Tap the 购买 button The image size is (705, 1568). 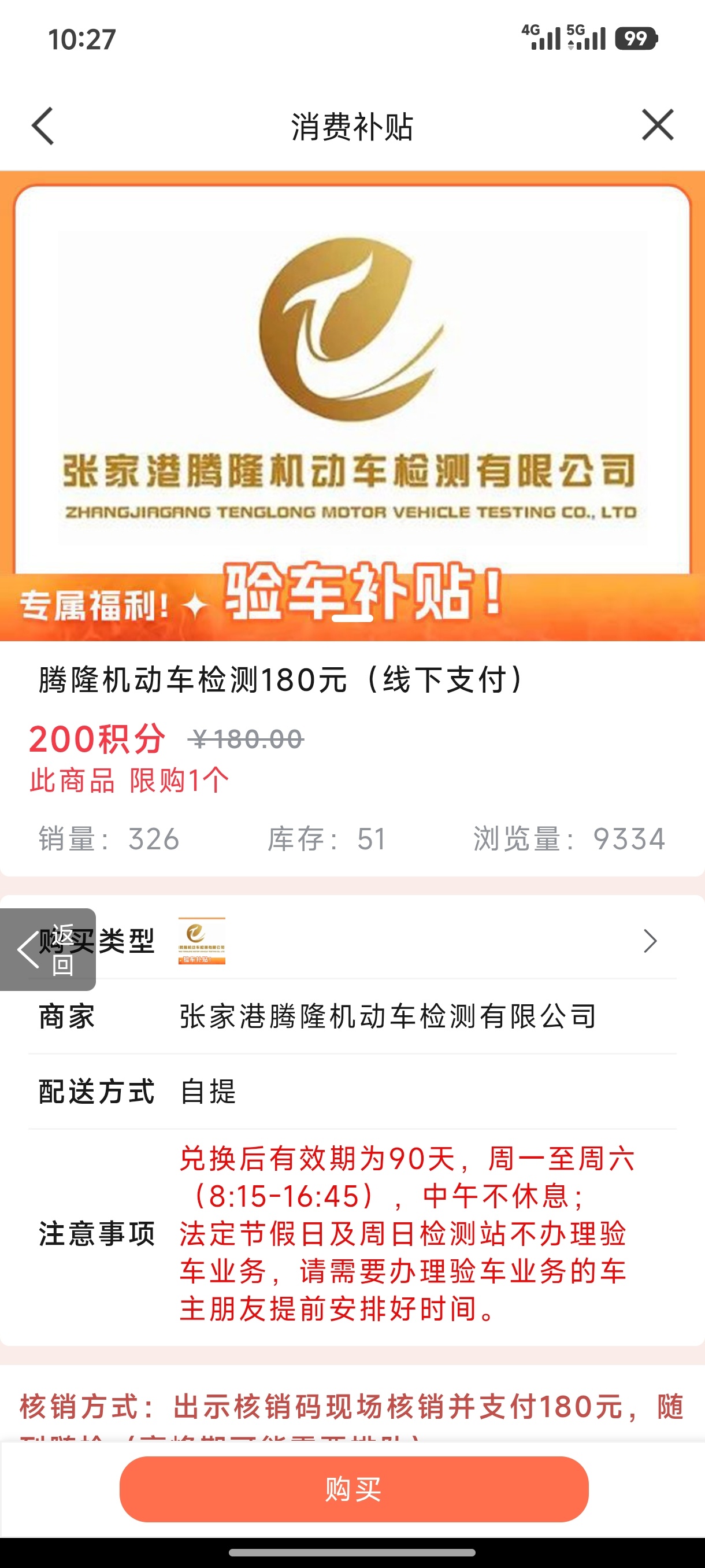(354, 1488)
